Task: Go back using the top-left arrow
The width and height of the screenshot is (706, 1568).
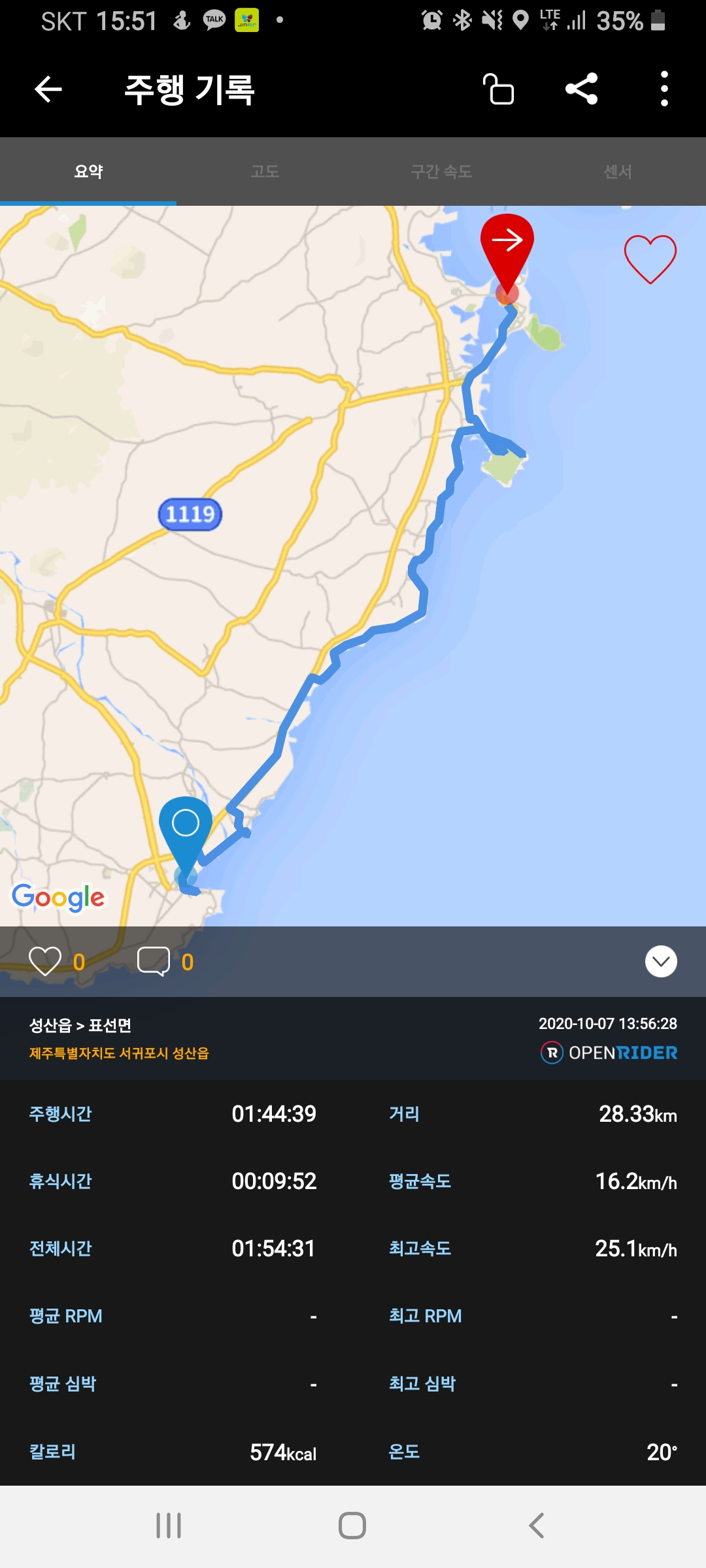Action: click(48, 89)
